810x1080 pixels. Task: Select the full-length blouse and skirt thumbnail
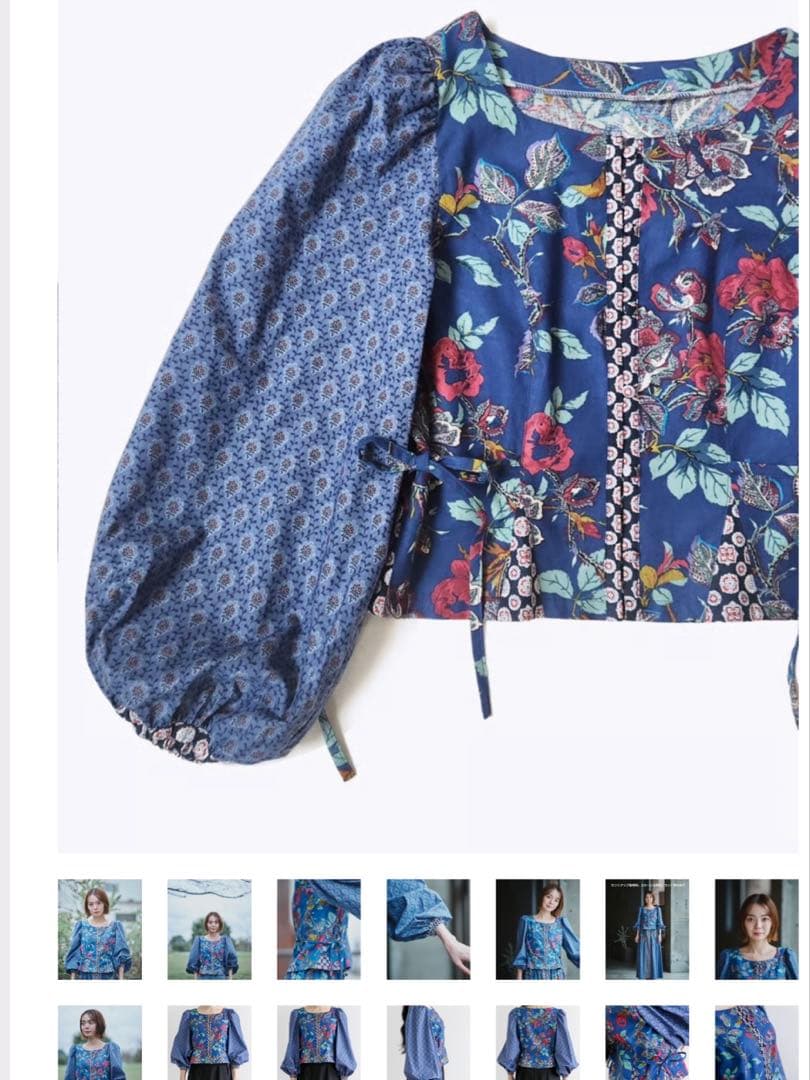click(647, 929)
